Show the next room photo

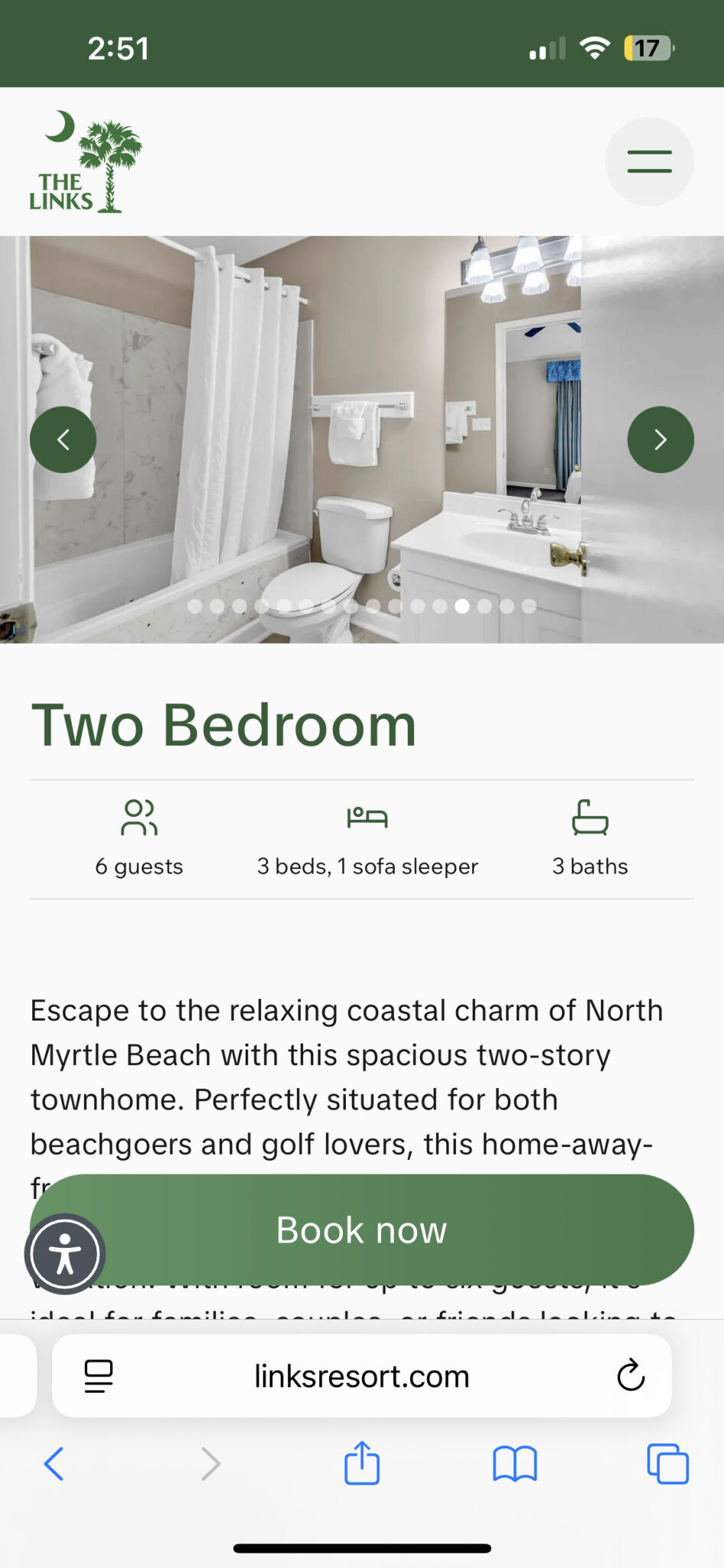point(660,439)
